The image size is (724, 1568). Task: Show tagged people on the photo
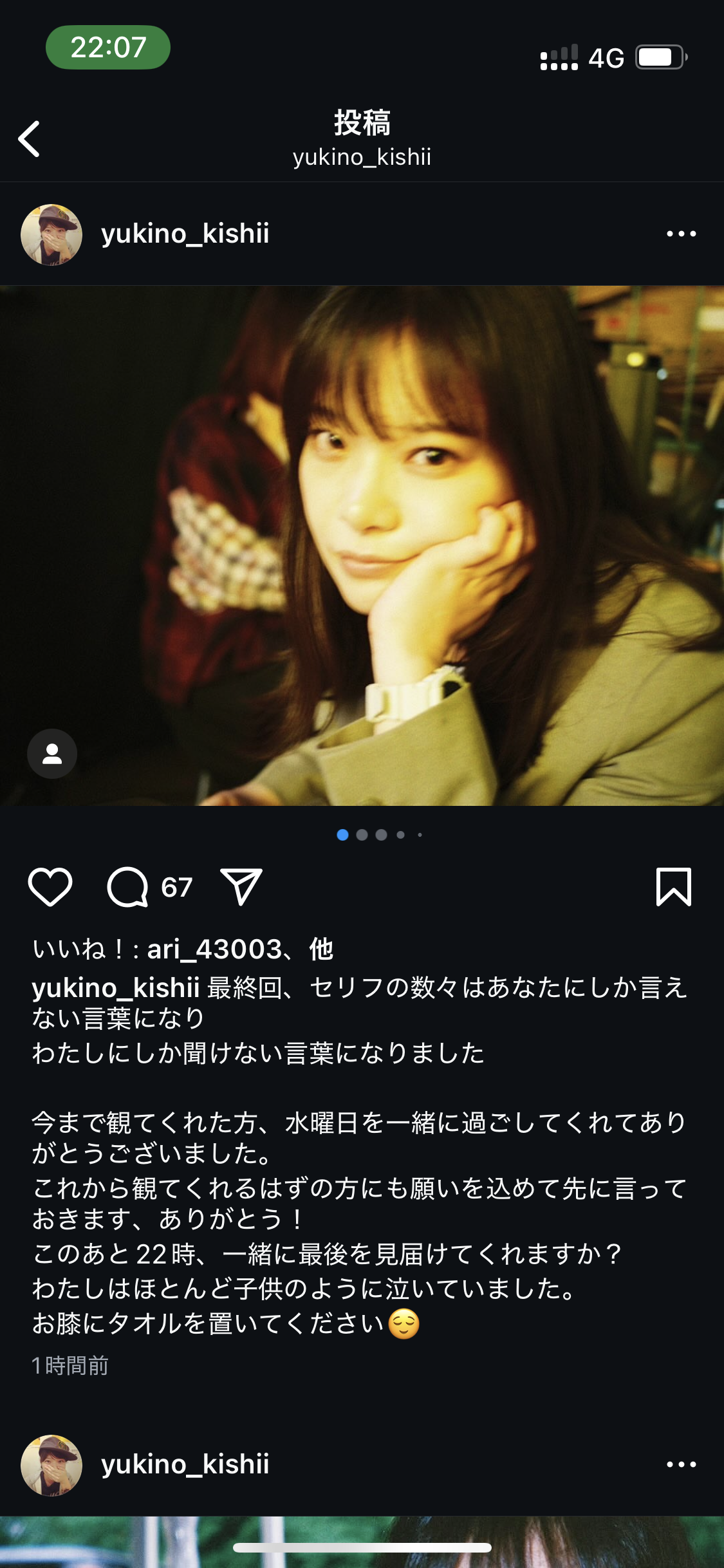pos(52,754)
